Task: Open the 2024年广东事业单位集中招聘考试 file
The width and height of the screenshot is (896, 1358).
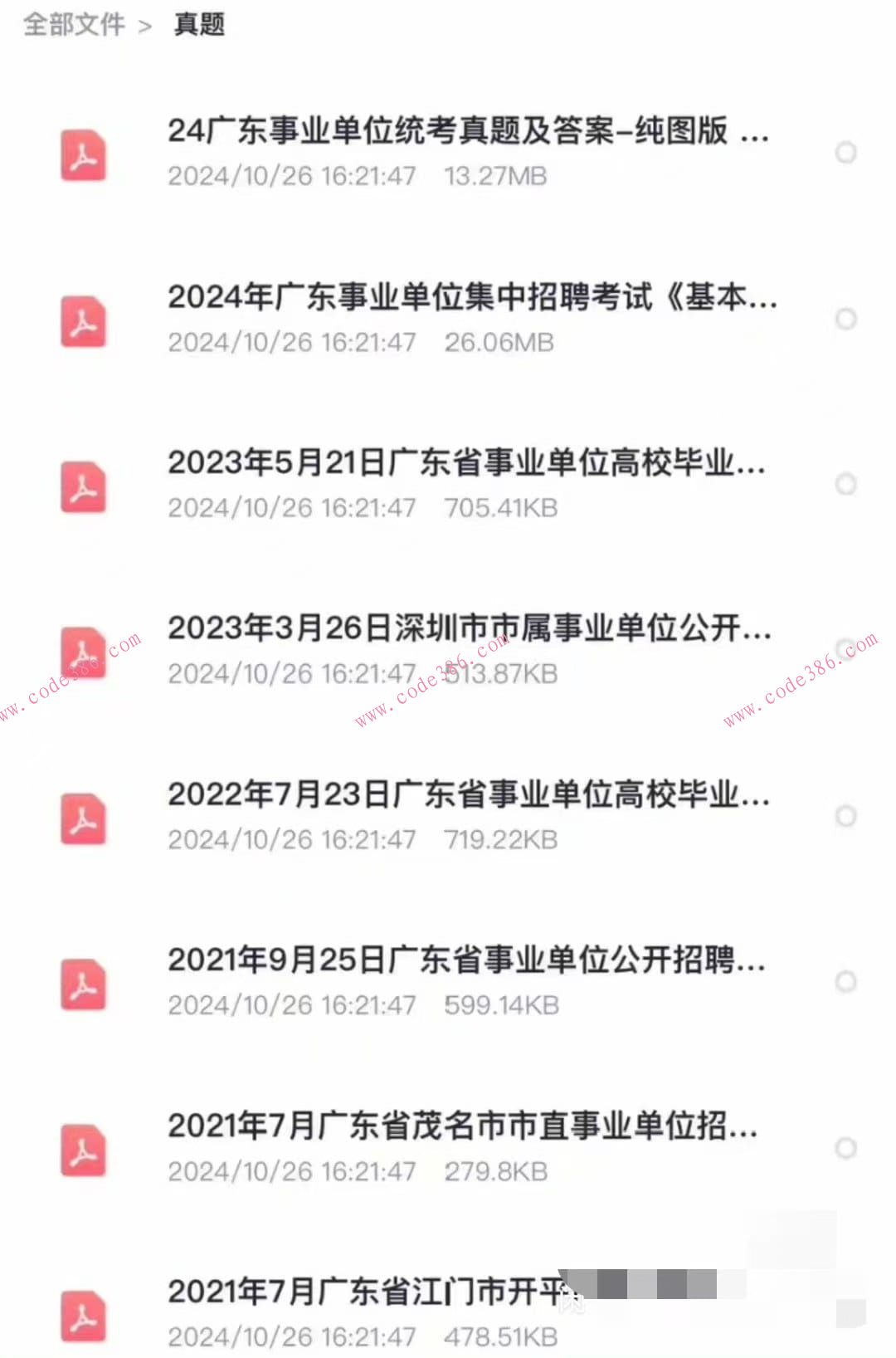Action: [x=473, y=300]
